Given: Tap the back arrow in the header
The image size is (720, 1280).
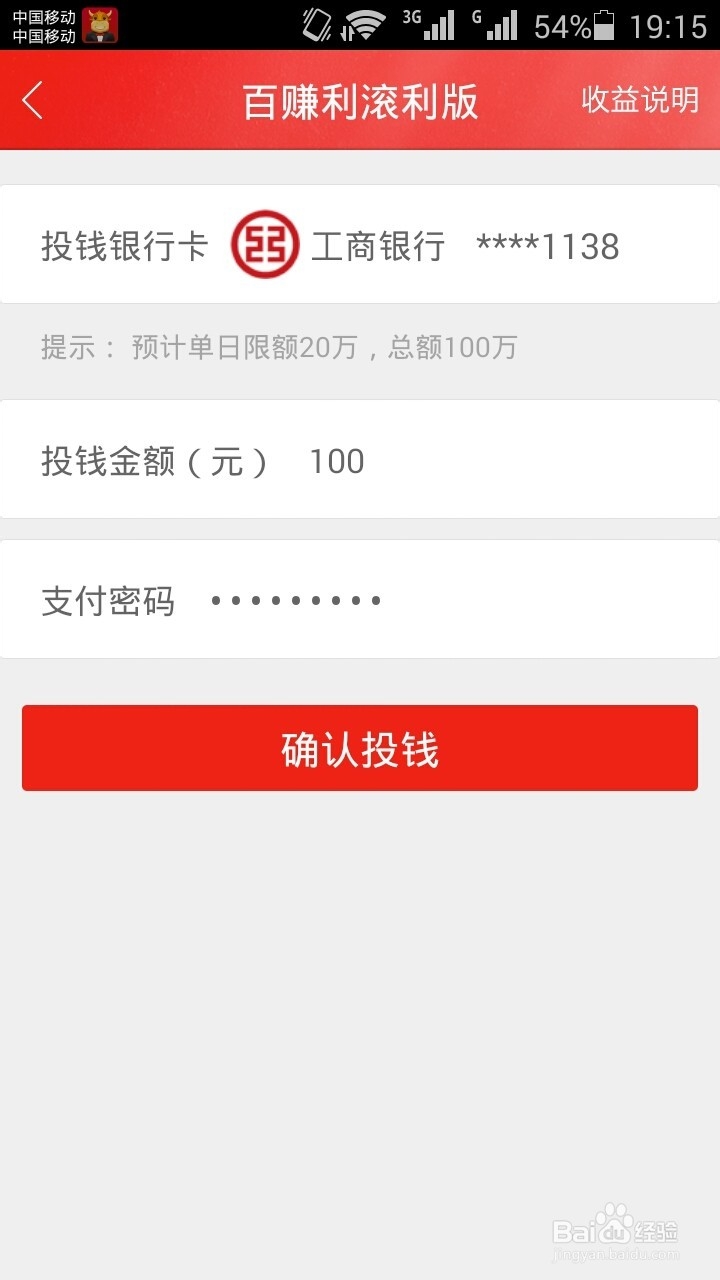Looking at the screenshot, I should click(30, 101).
